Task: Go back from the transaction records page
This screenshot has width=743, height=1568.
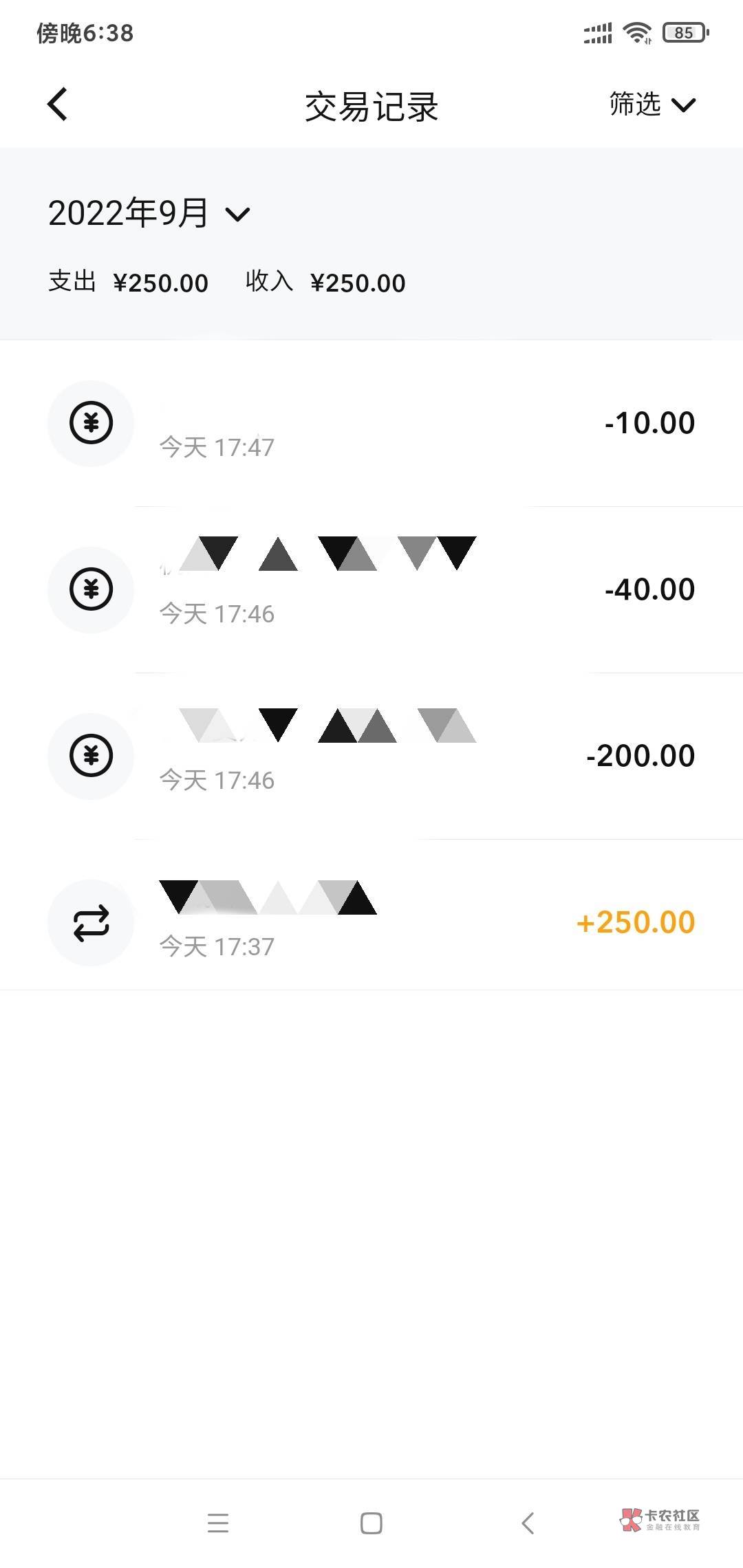Action: pos(58,105)
